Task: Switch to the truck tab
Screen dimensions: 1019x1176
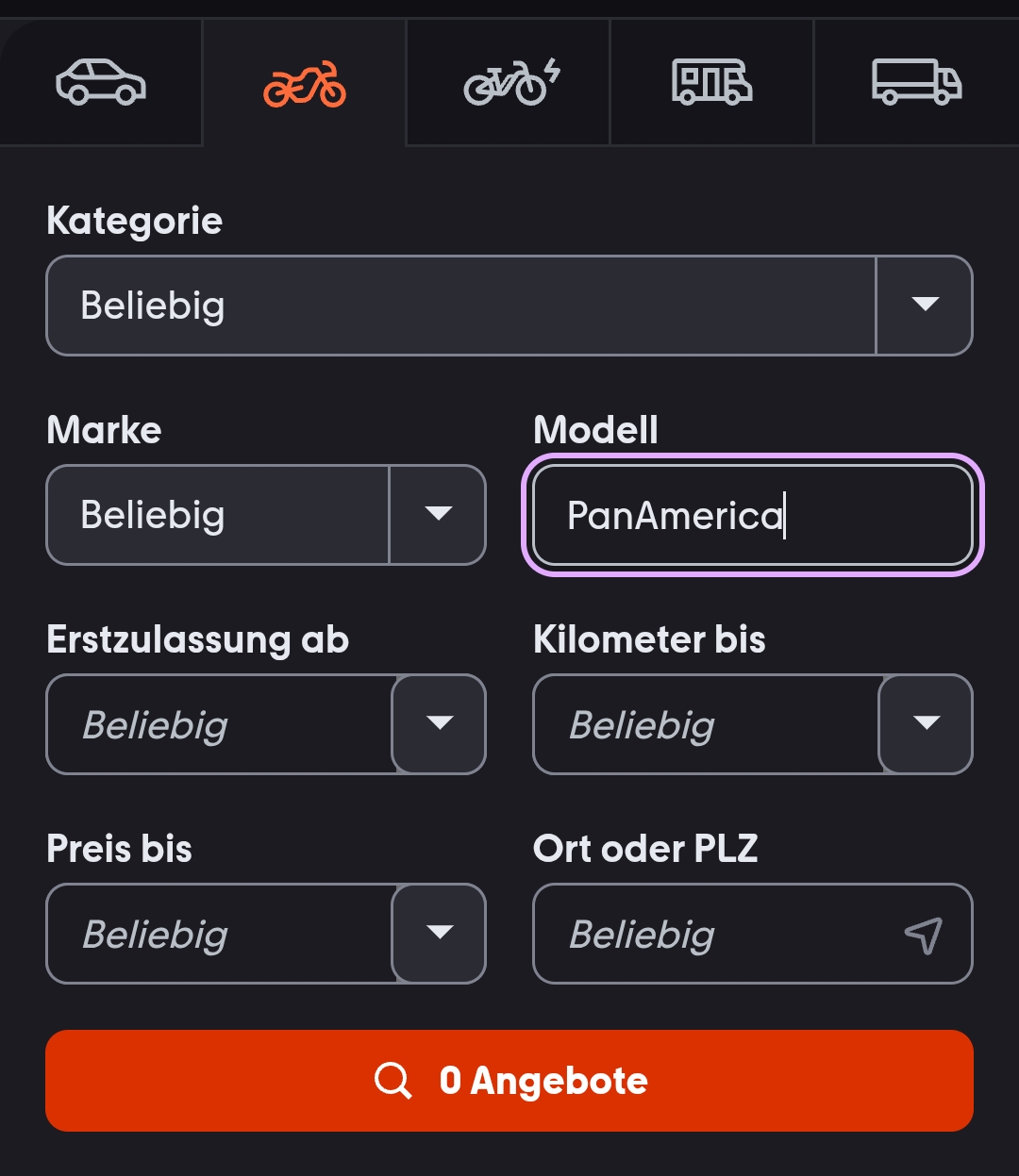Action: (916, 82)
